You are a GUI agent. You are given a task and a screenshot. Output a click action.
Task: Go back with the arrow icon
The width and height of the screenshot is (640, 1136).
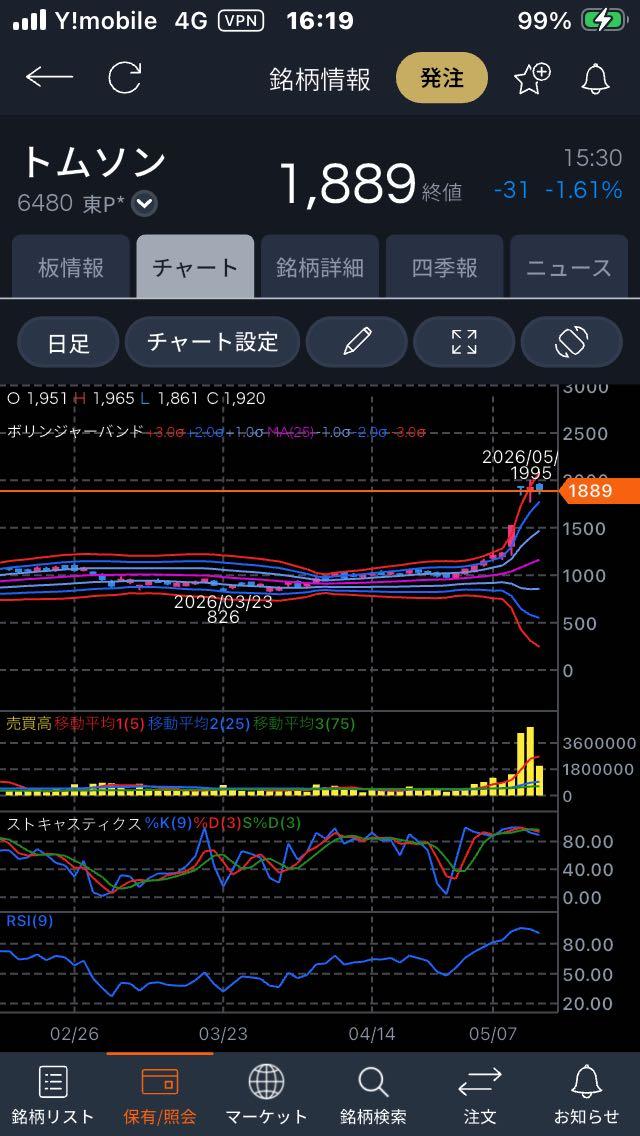click(49, 78)
